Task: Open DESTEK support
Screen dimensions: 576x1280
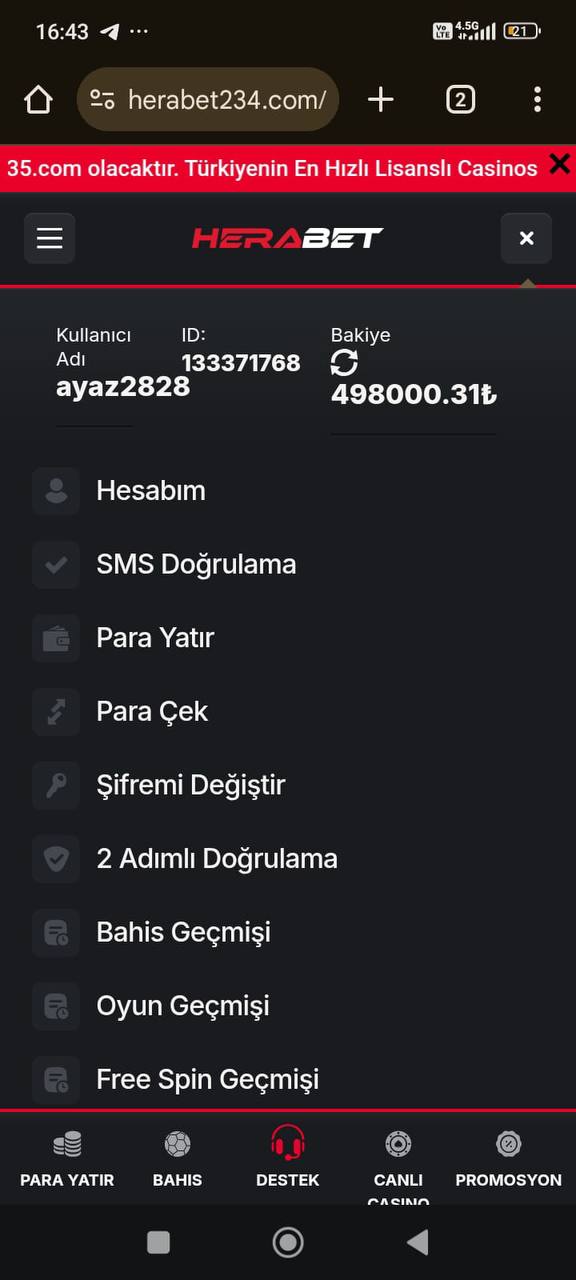Action: (x=288, y=1158)
